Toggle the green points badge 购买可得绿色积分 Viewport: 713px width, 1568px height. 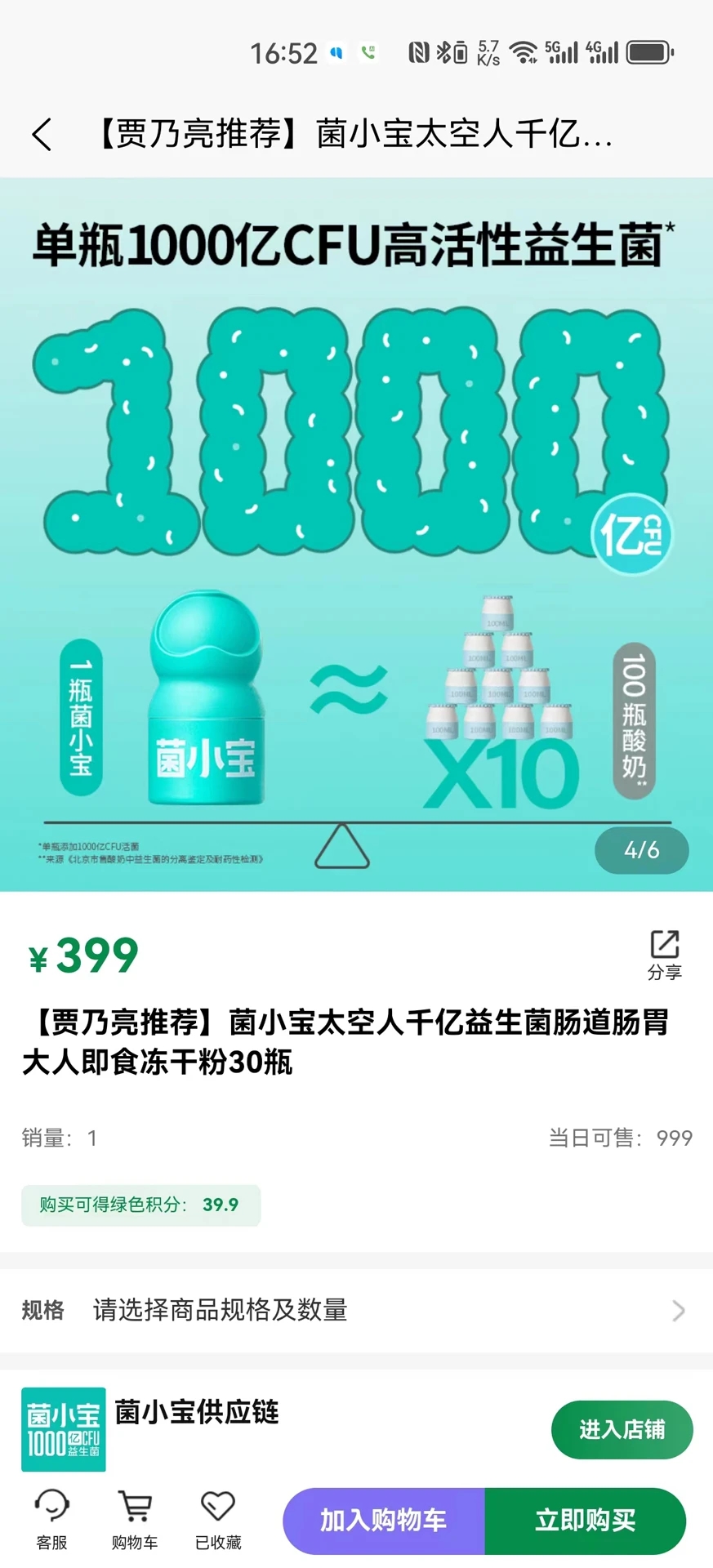(140, 1205)
